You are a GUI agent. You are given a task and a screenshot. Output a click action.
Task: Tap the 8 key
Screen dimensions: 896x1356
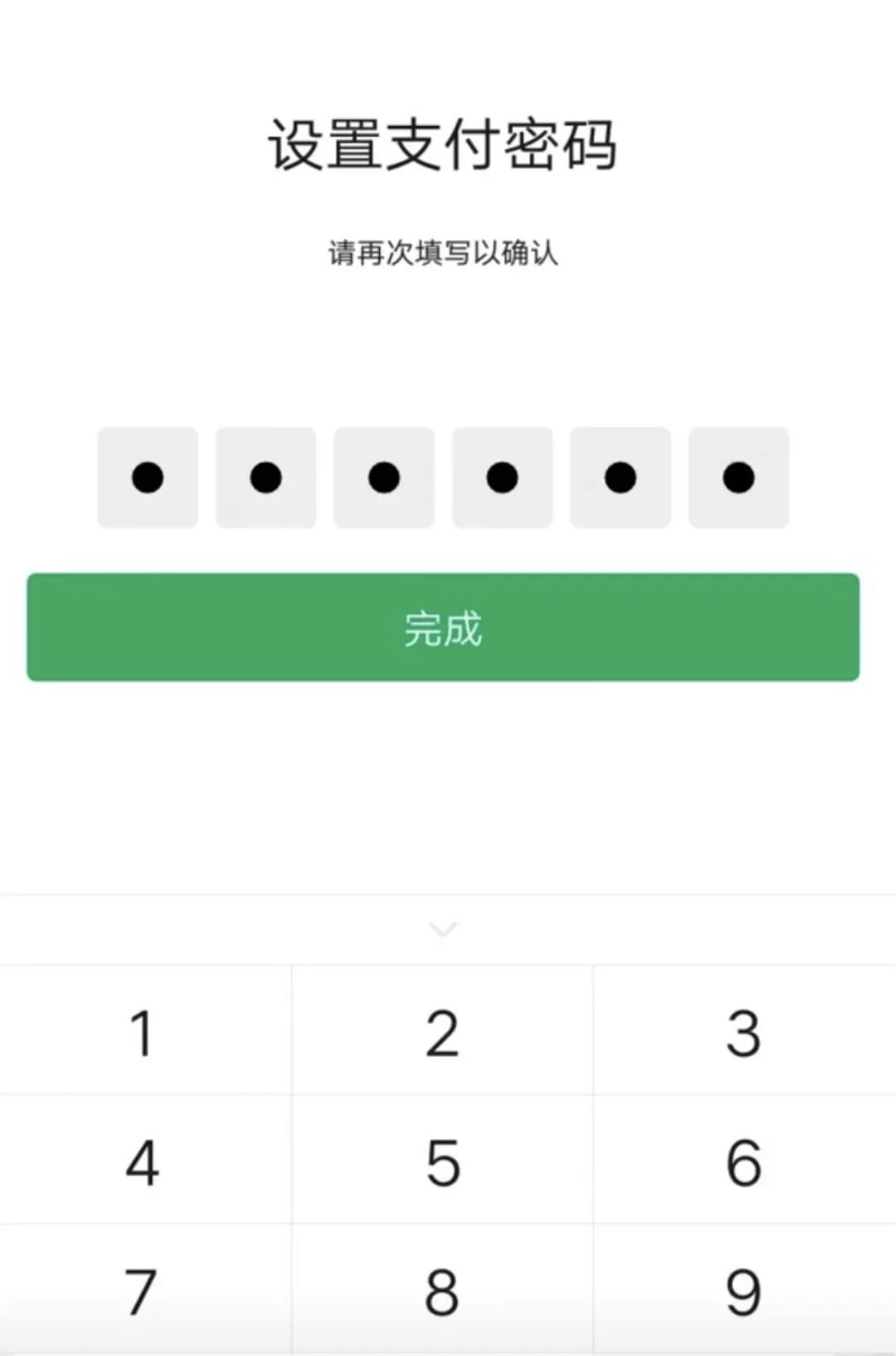(442, 1291)
